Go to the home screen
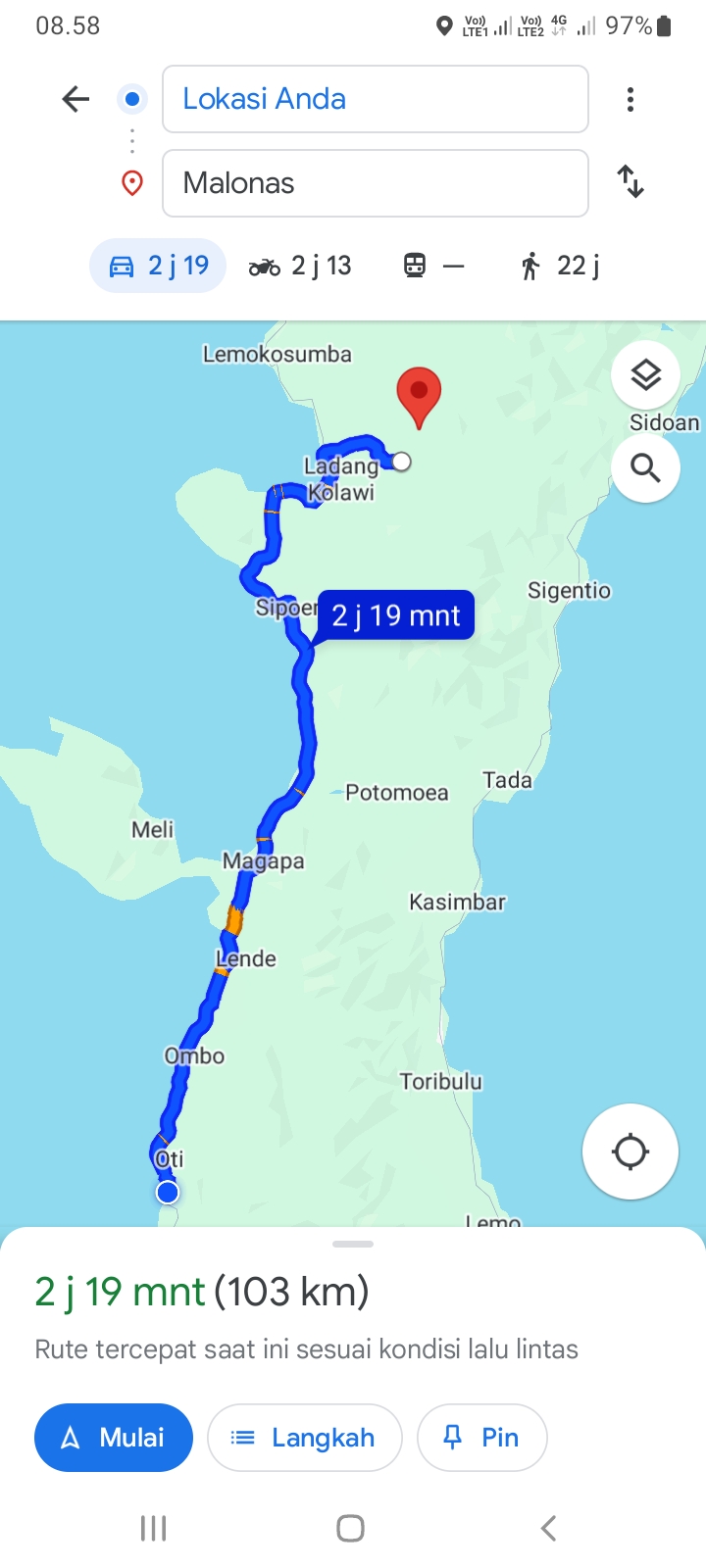The image size is (706, 1568). pos(351,1528)
